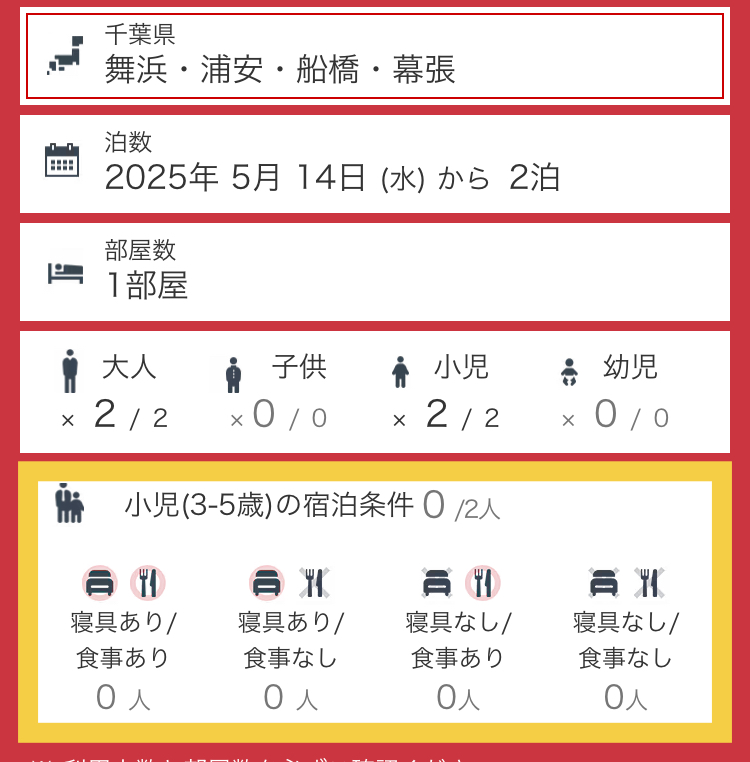Select 寝具あり/食事あり option
Image resolution: width=750 pixels, height=762 pixels.
pyautogui.click(x=124, y=640)
